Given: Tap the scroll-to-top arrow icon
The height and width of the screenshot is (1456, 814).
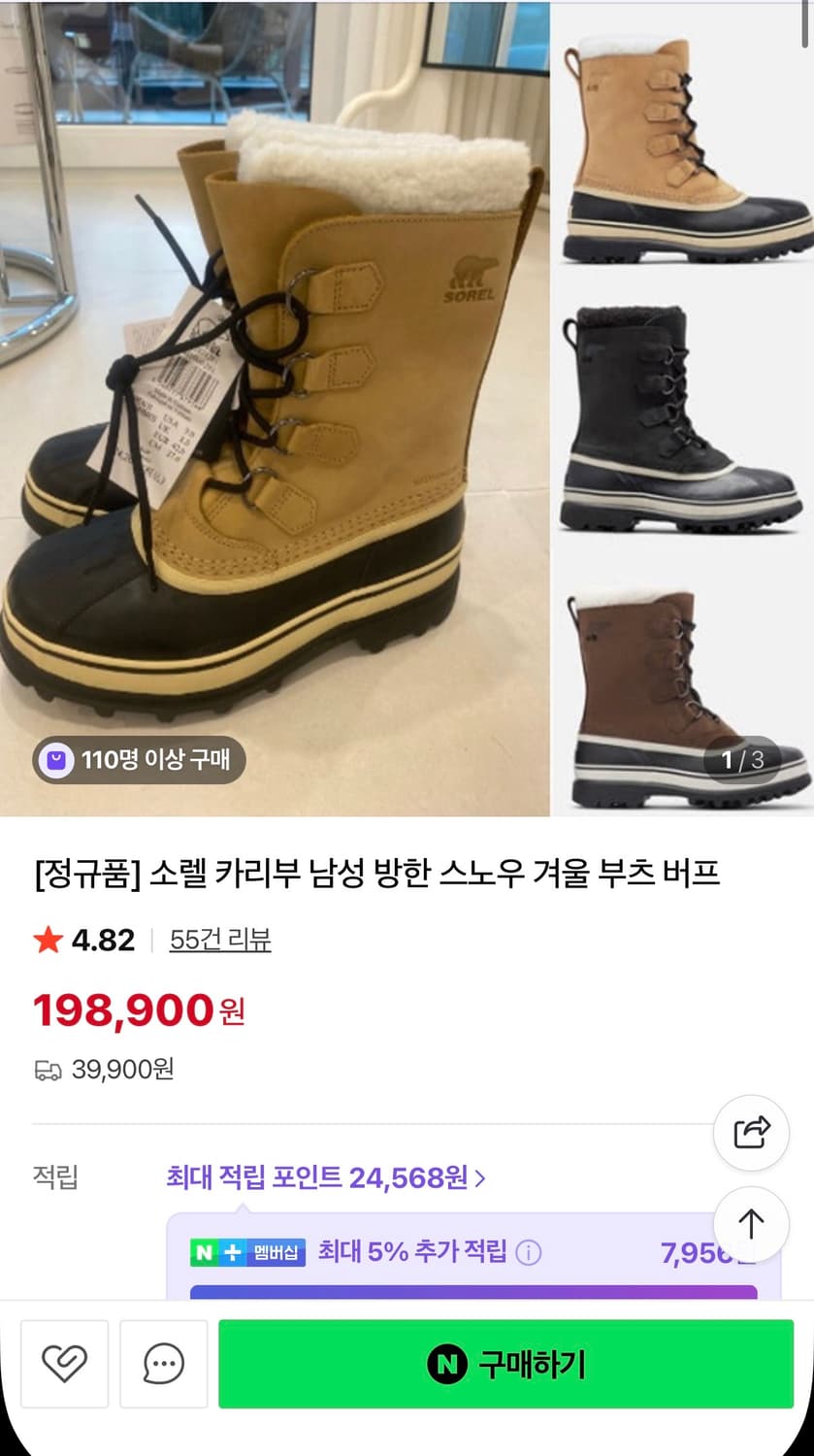Looking at the screenshot, I should point(751,1224).
